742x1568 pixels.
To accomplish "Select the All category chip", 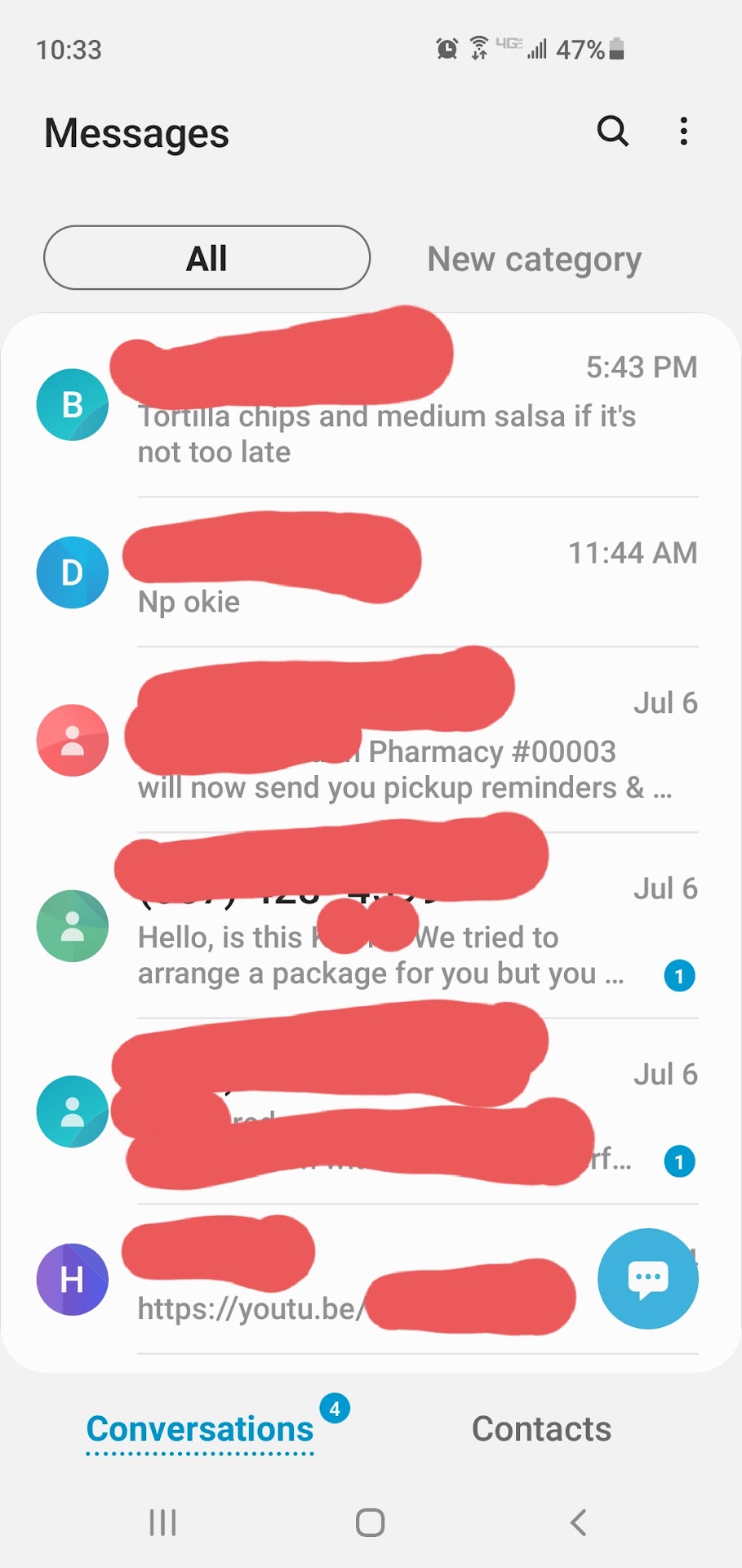I will [207, 258].
